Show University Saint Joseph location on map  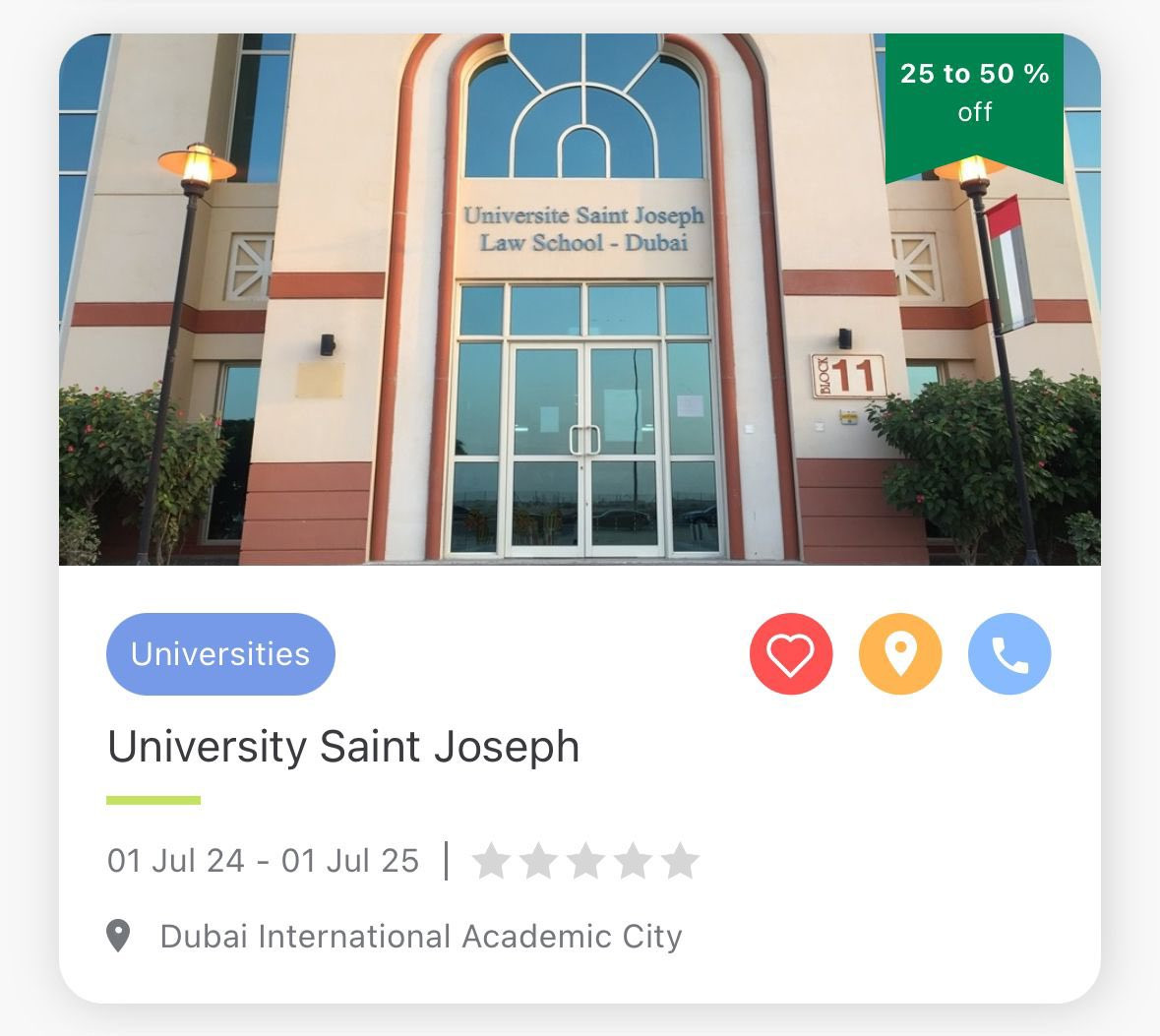[900, 654]
